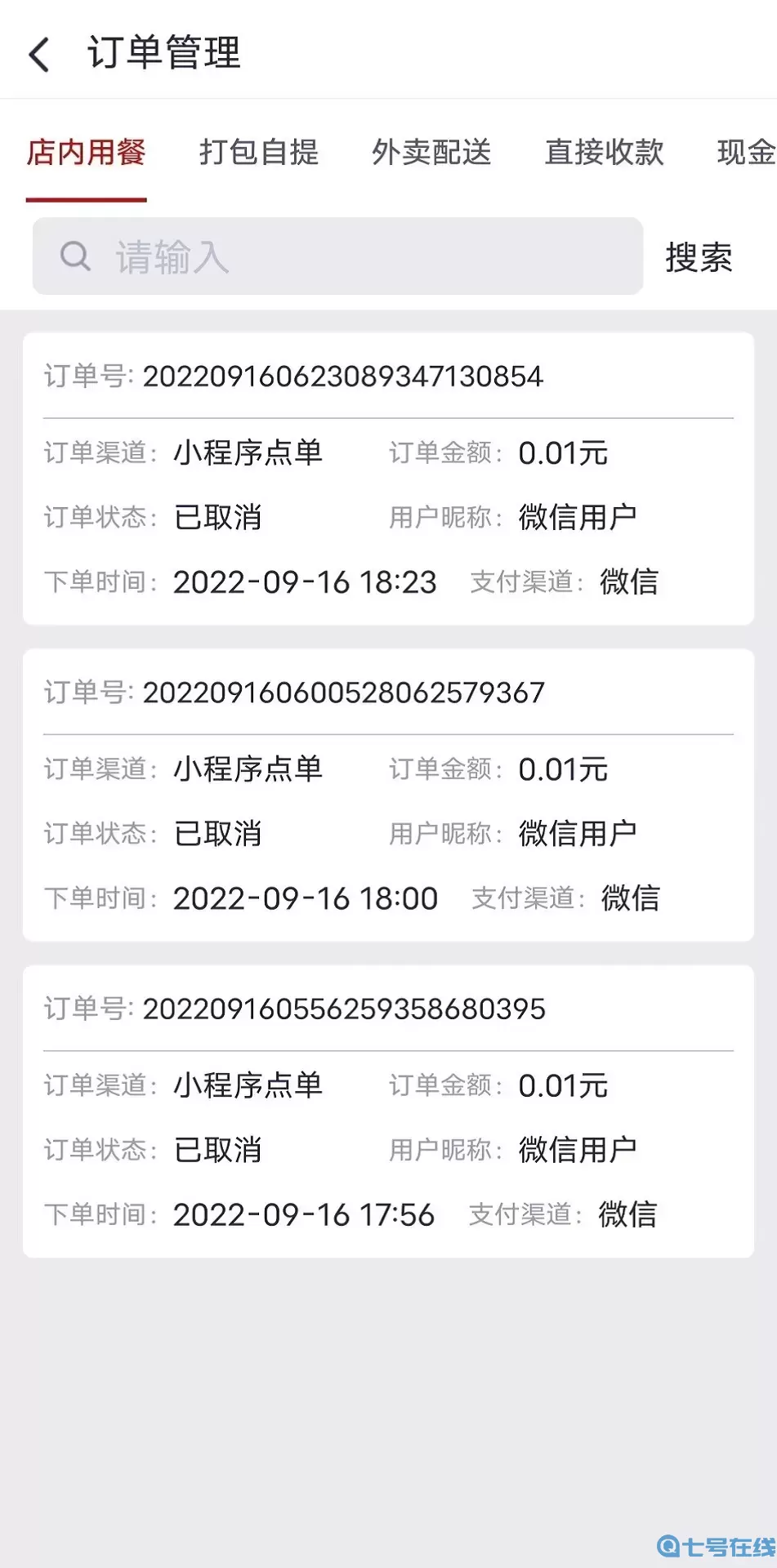Open the 直接收款 tab

coord(605,154)
